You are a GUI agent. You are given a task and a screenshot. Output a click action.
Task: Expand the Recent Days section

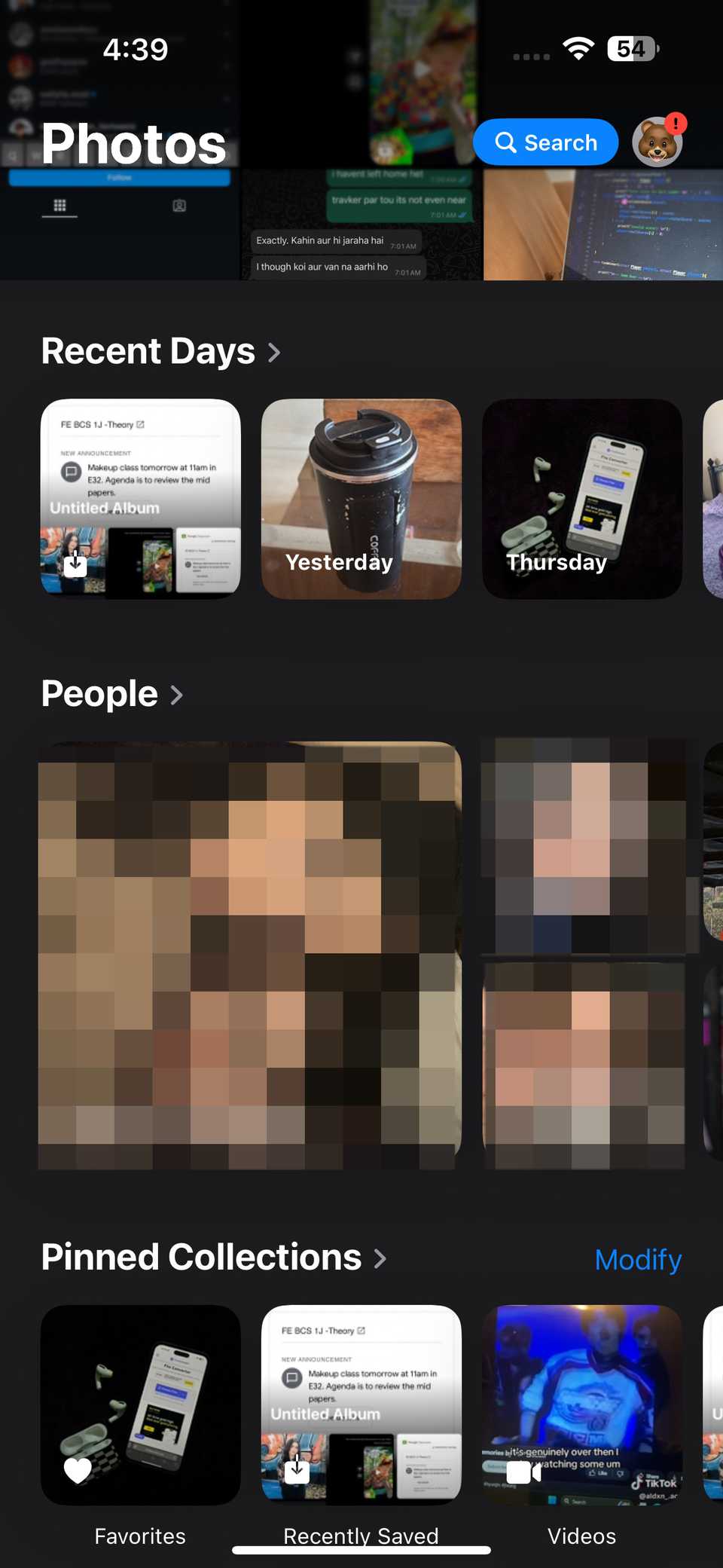[161, 352]
